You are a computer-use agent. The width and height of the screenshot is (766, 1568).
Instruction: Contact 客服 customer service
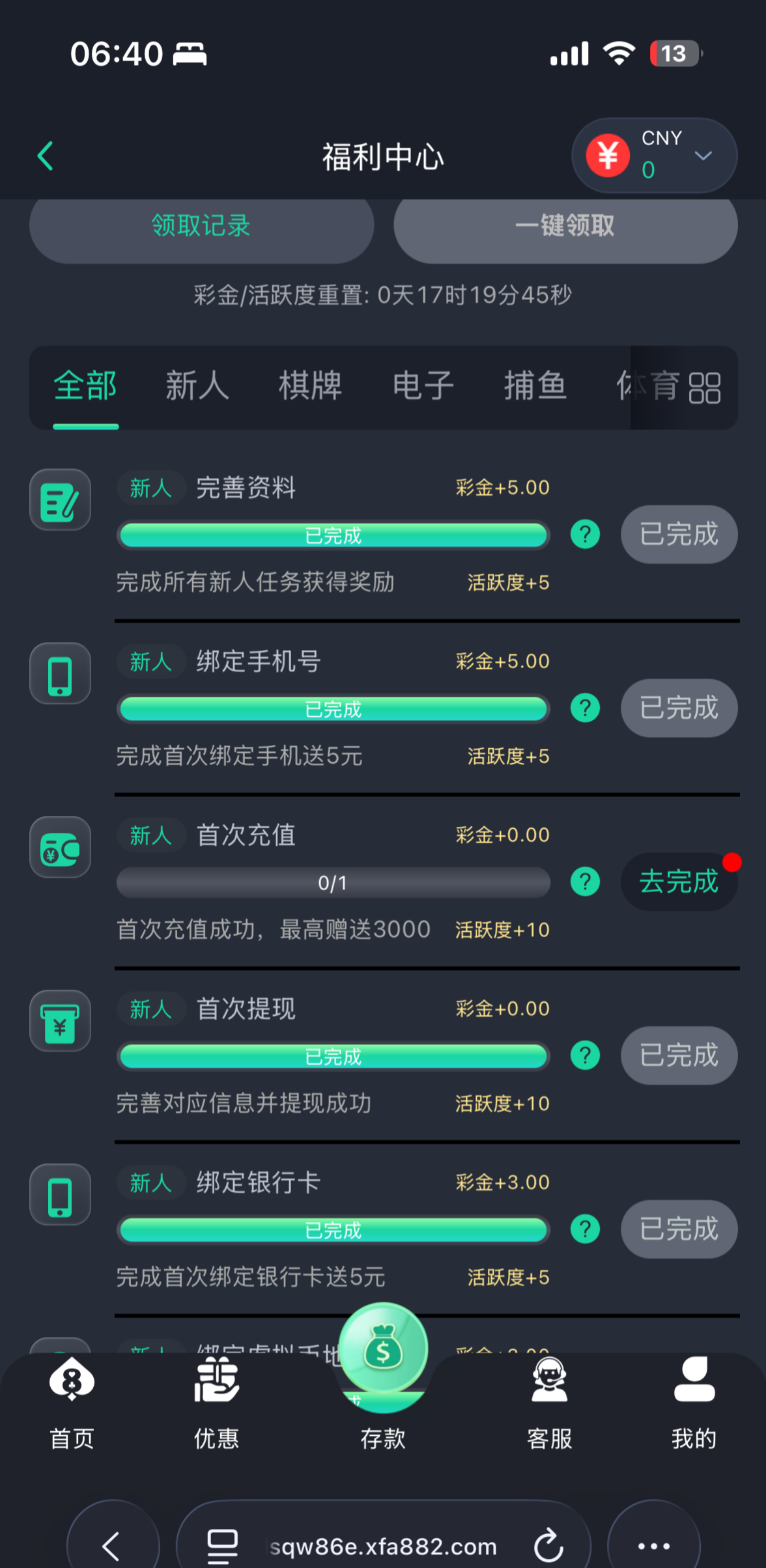point(549,1400)
